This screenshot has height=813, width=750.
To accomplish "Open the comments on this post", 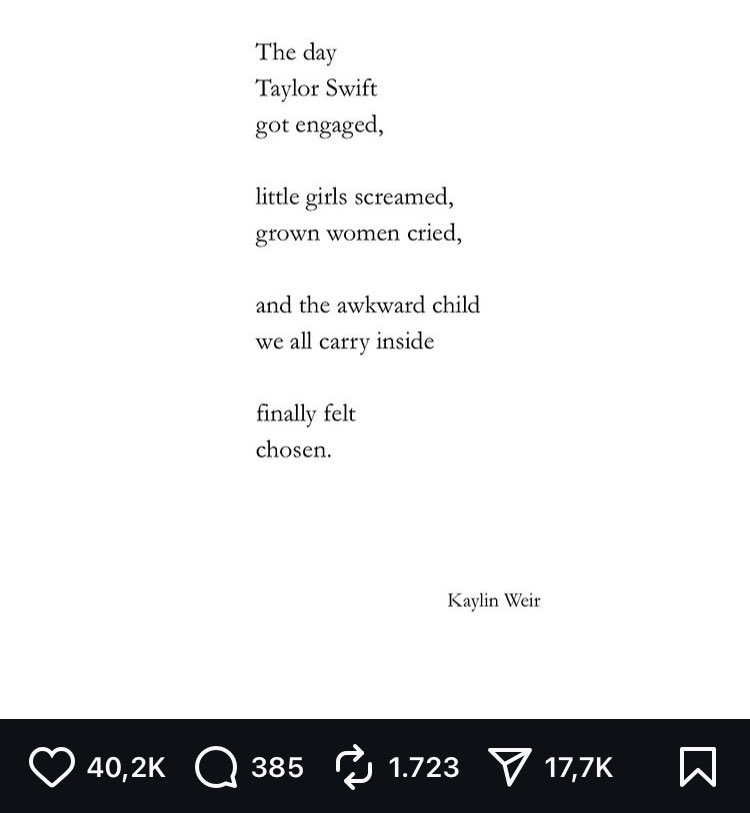I will click(x=216, y=767).
